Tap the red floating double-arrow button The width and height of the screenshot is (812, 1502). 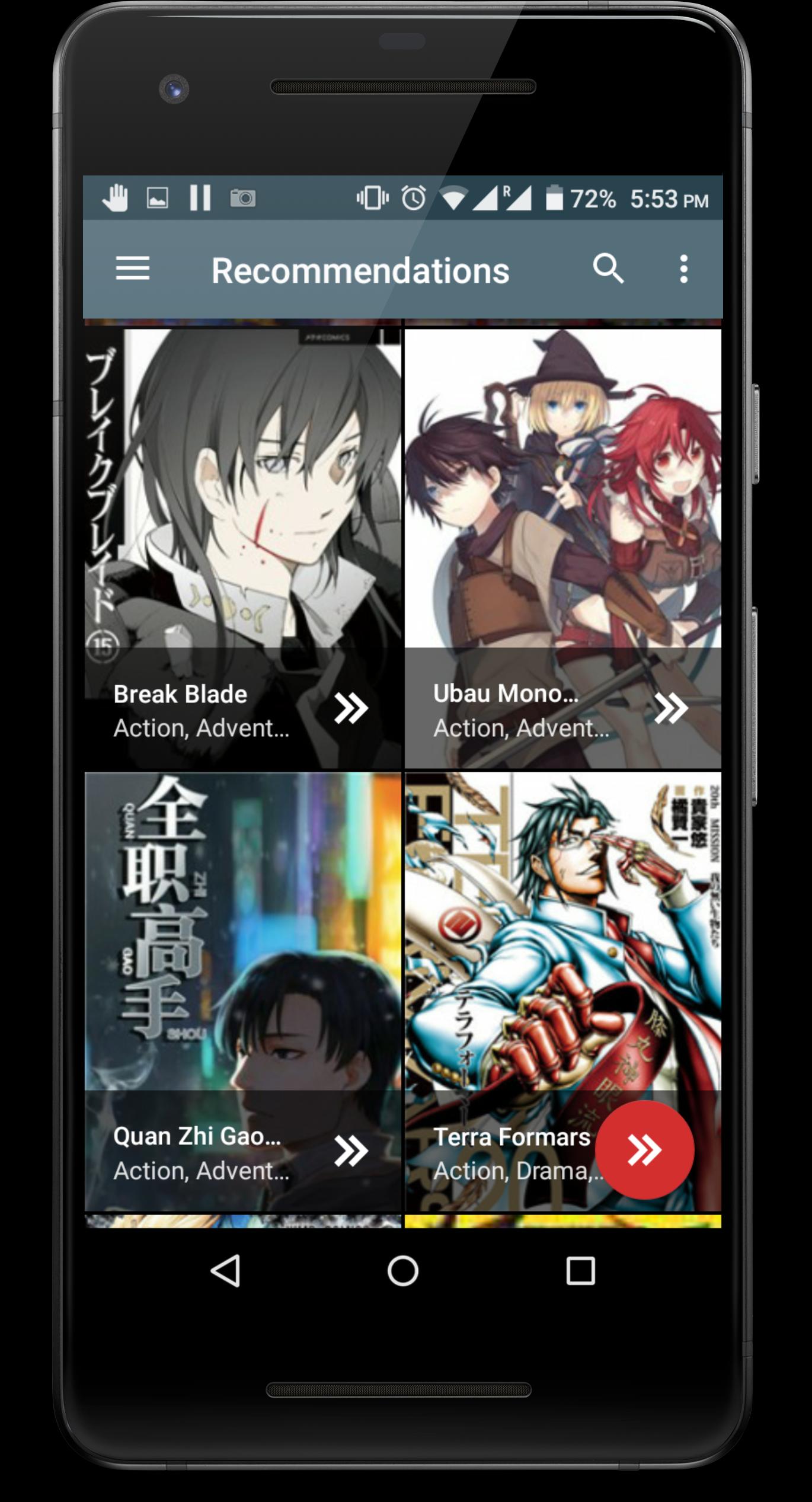coord(644,1151)
